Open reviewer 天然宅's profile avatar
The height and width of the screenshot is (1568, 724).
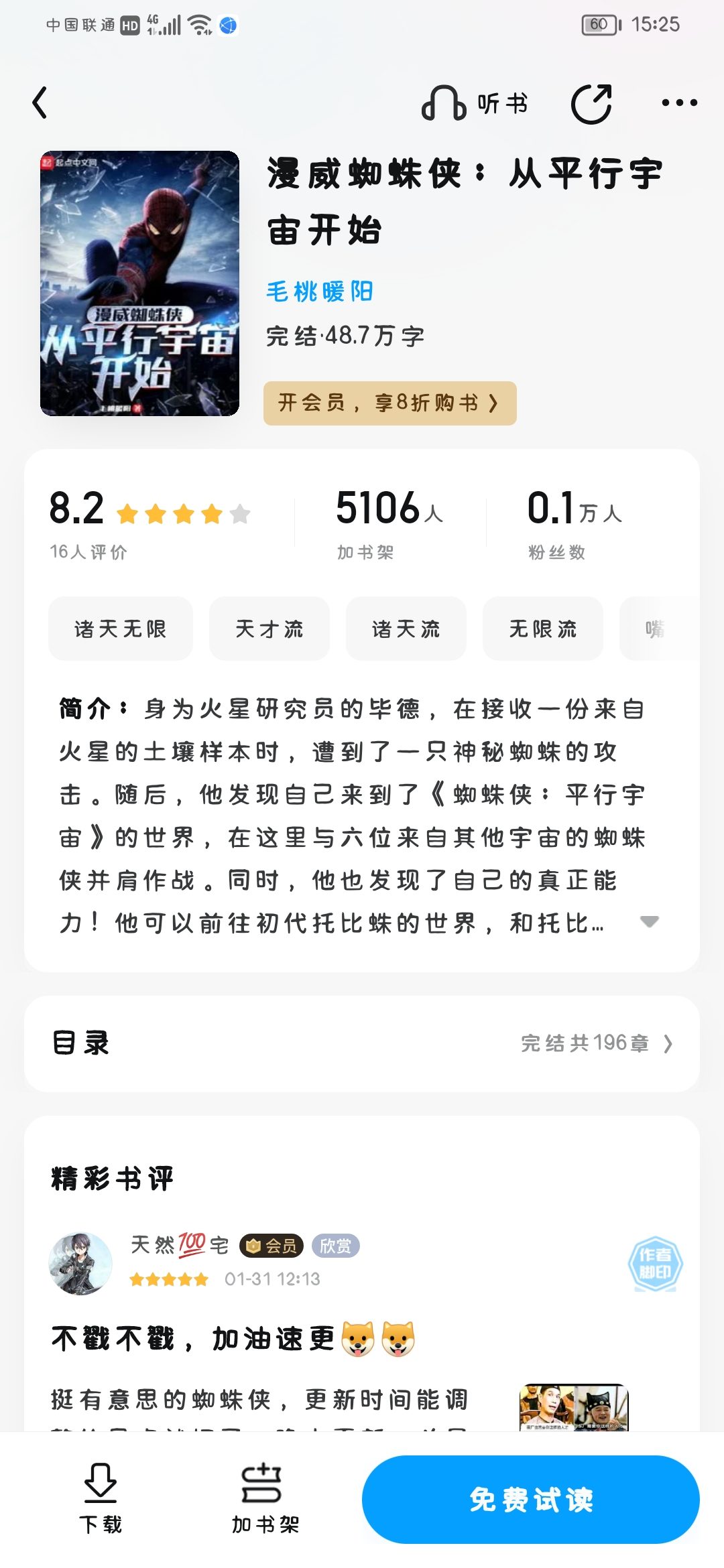point(80,1262)
